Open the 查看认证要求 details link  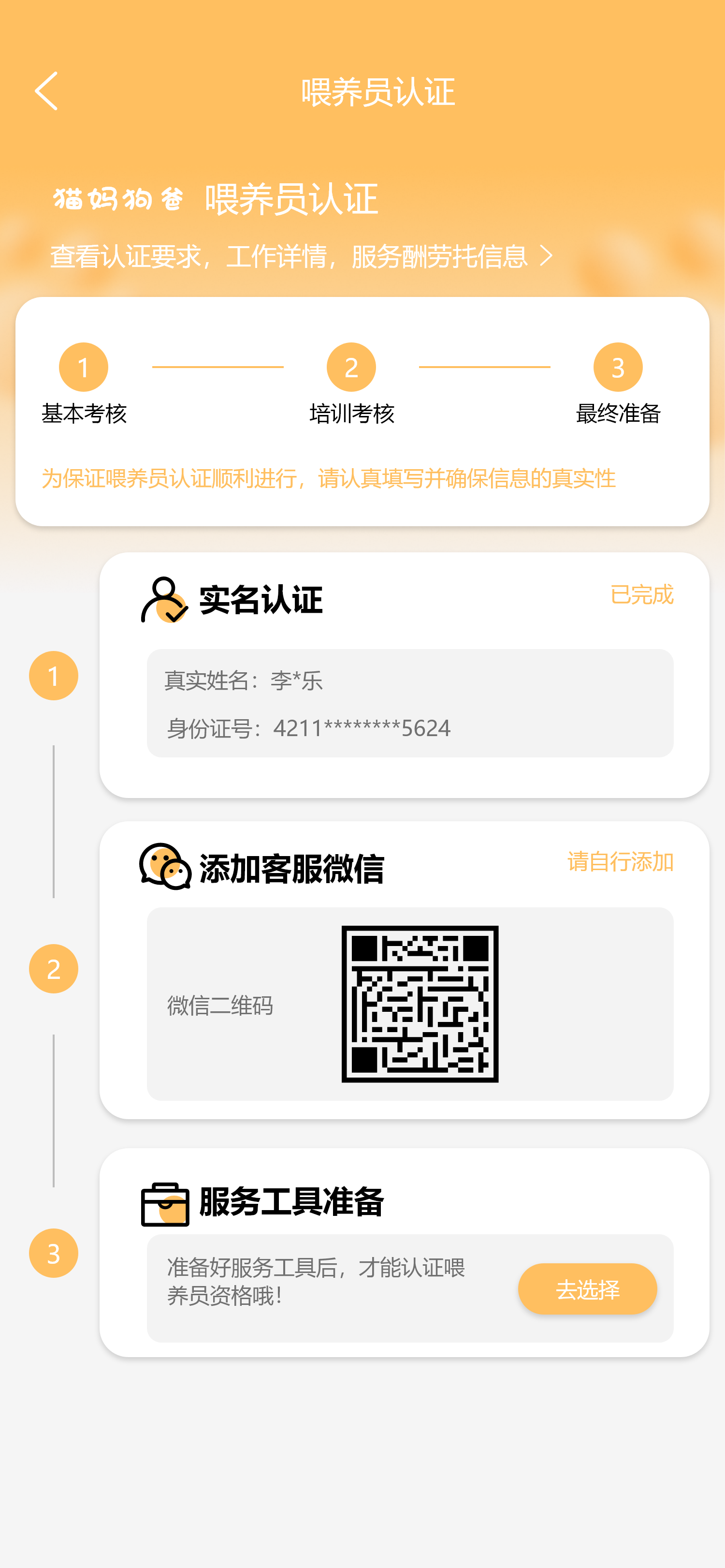point(302,256)
